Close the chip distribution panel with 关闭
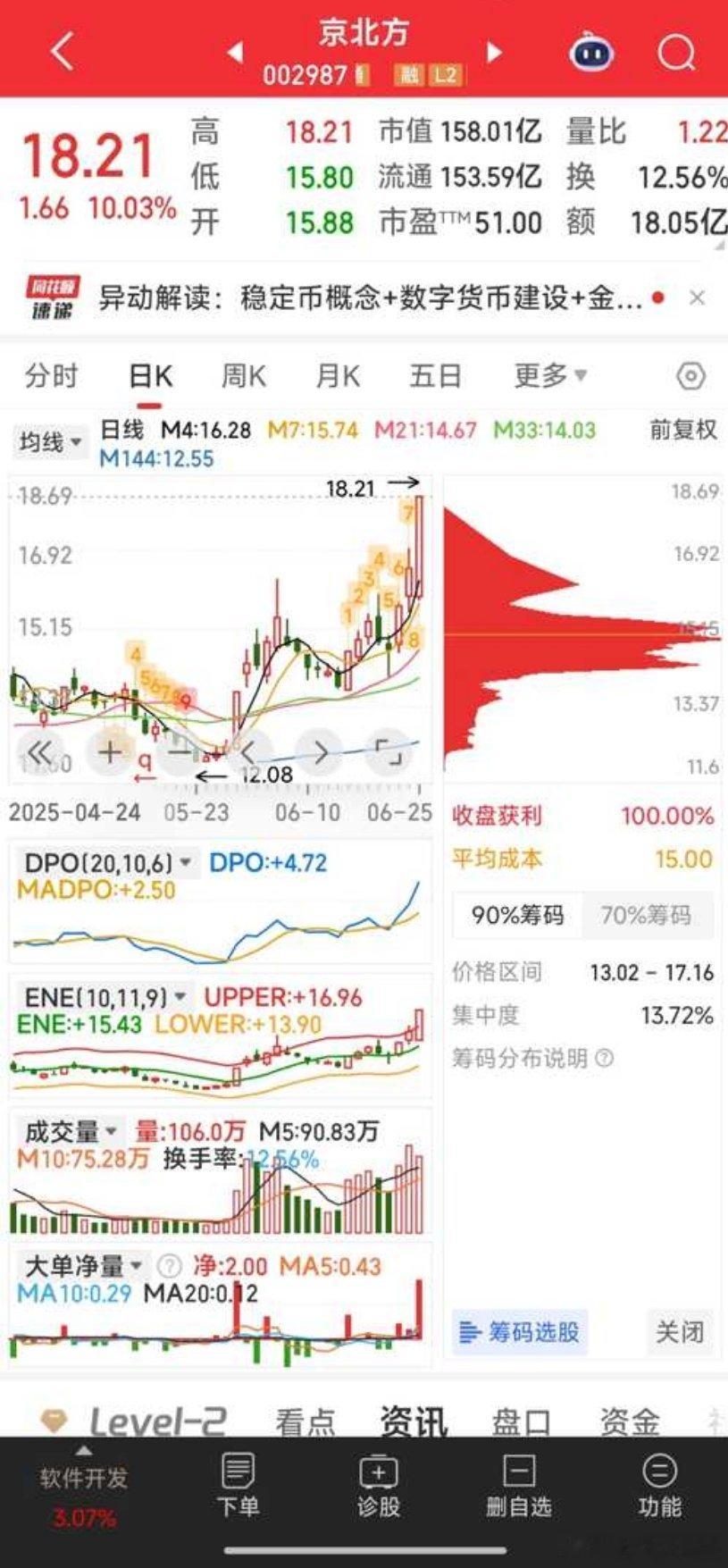 pos(680,1332)
